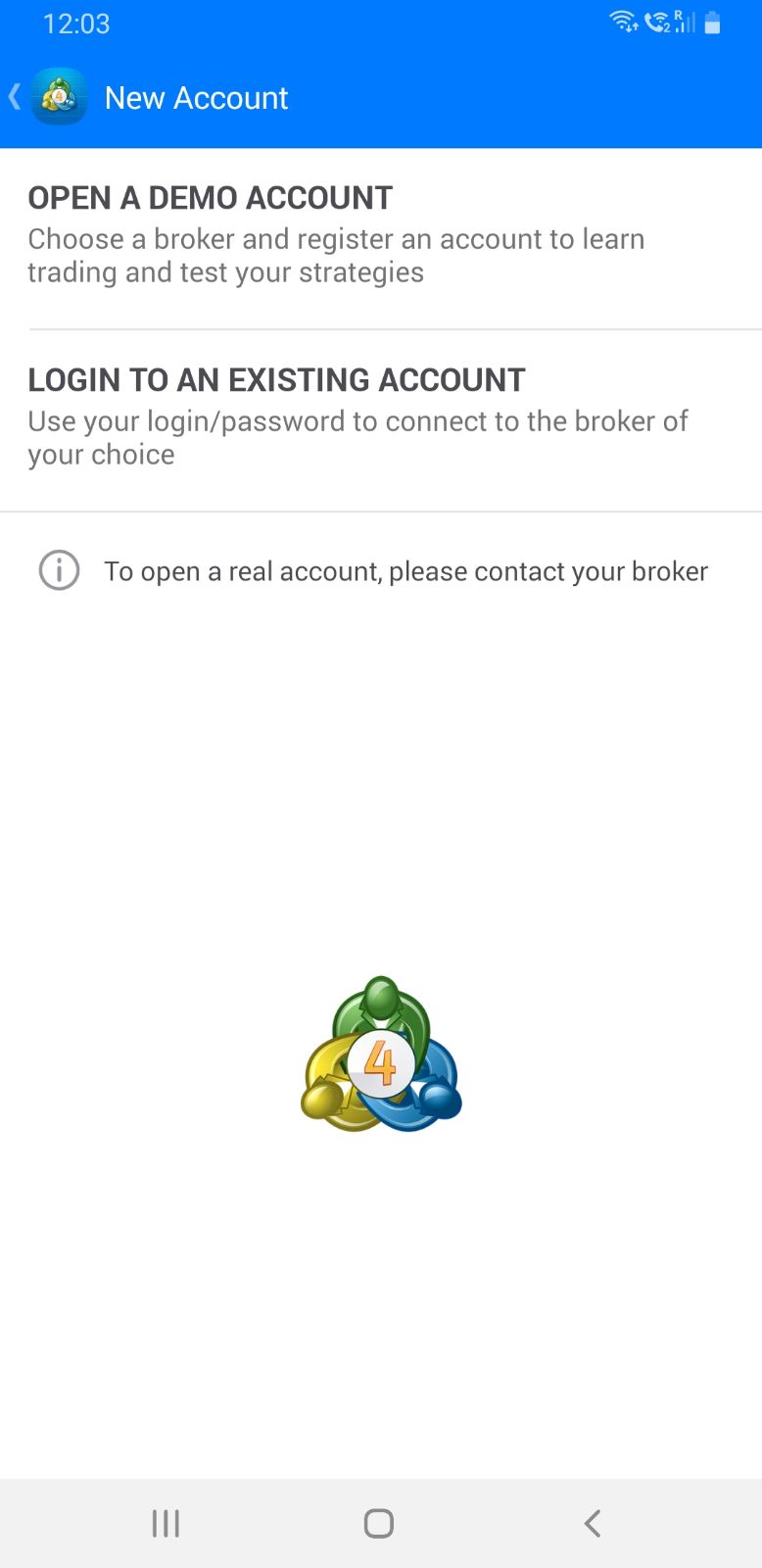Tap the system back button

[x=592, y=1523]
